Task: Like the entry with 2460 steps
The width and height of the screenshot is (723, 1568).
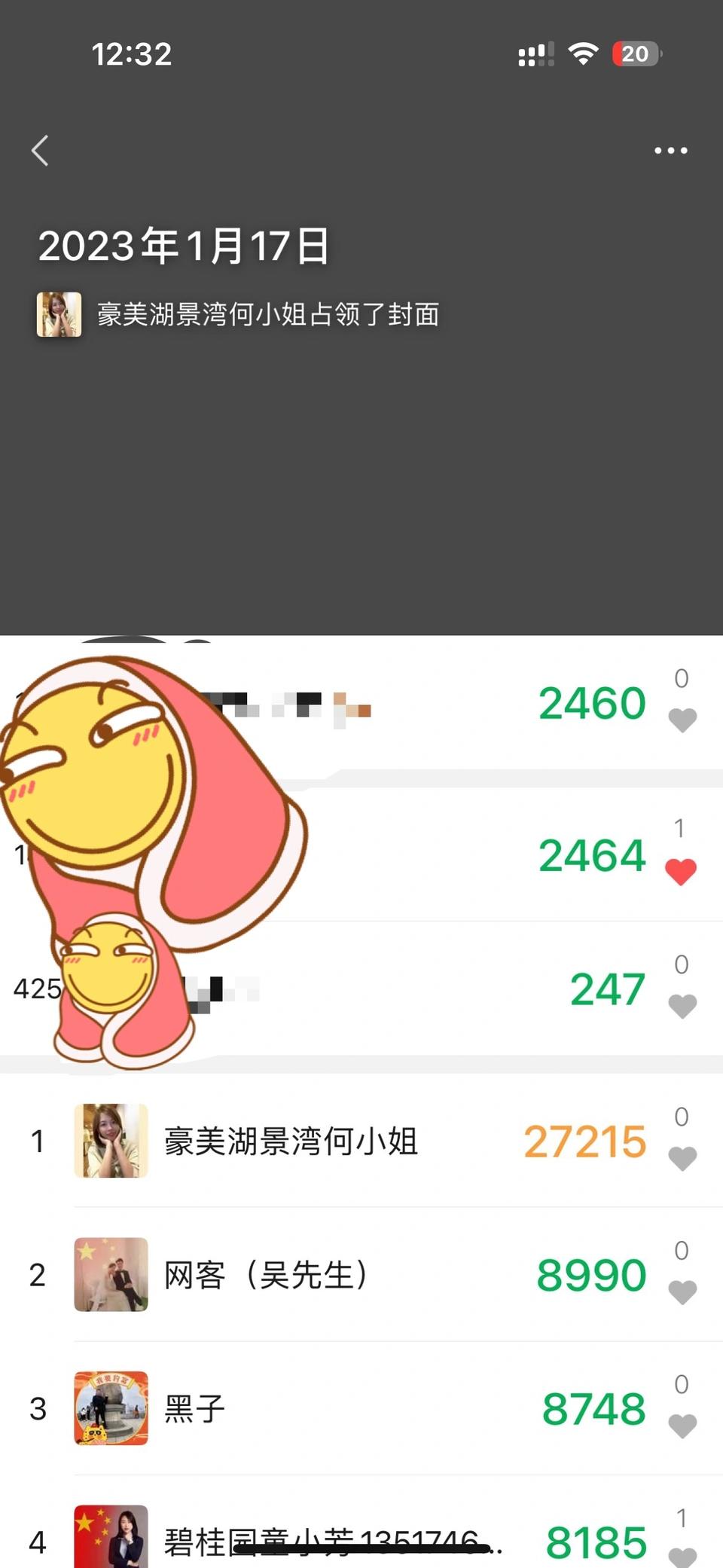Action: (x=682, y=720)
